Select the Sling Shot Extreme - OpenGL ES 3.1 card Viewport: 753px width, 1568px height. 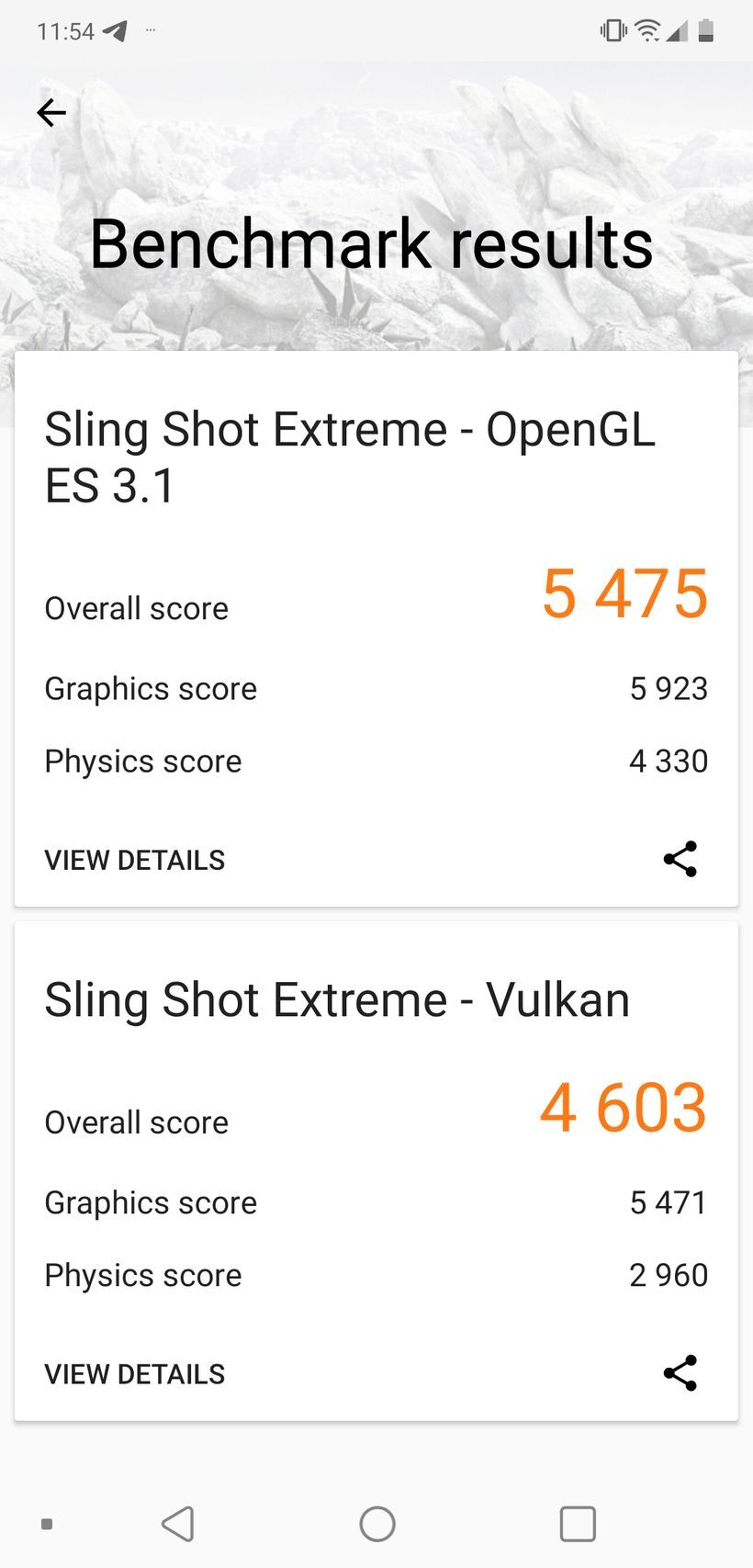376,625
